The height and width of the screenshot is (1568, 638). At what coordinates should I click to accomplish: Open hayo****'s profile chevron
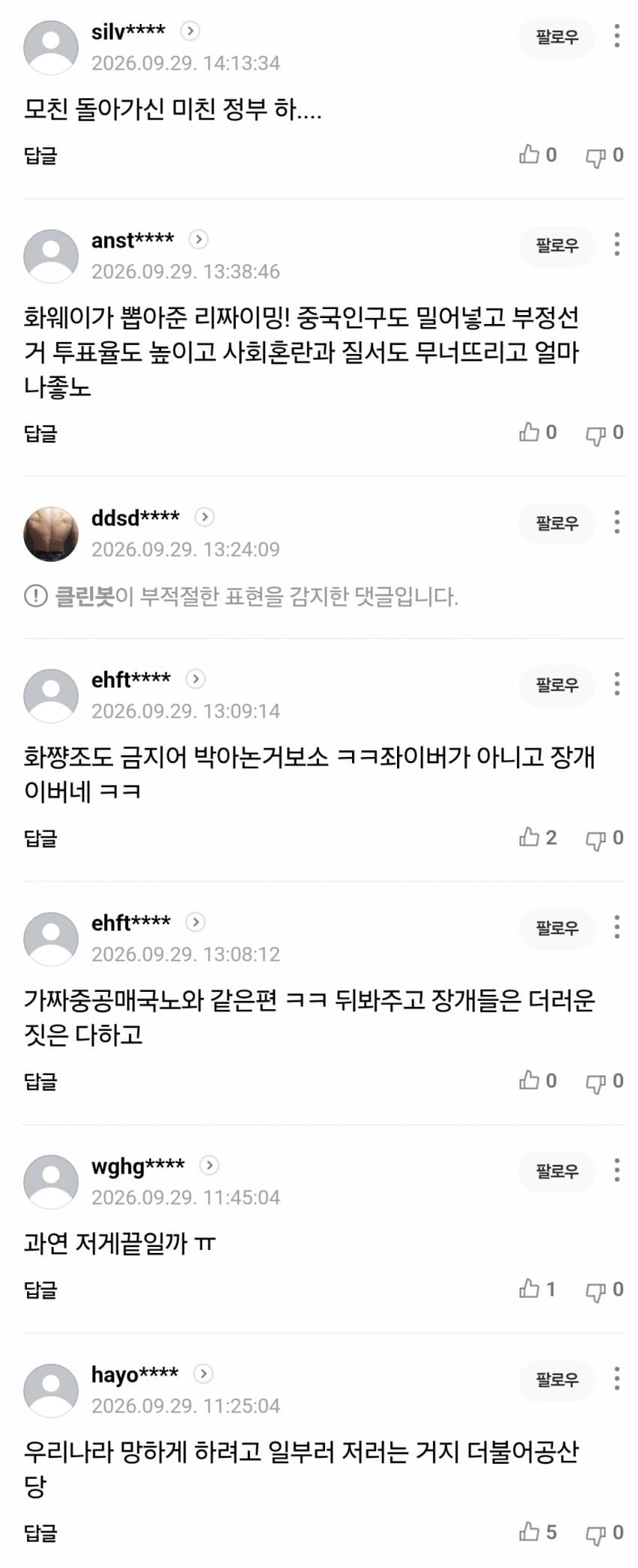tap(203, 1374)
